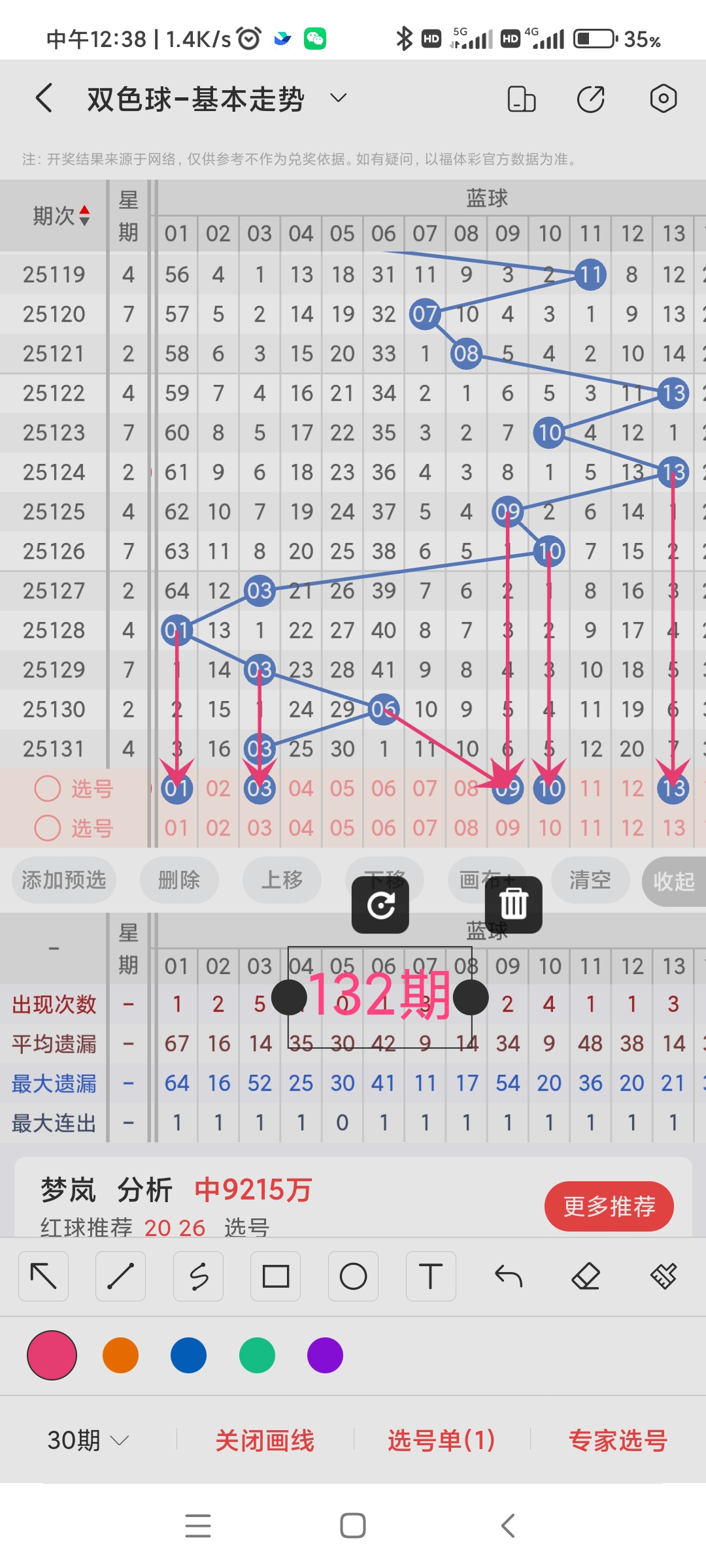Select the straight line drawing tool
706x1568 pixels.
pyautogui.click(x=120, y=1275)
